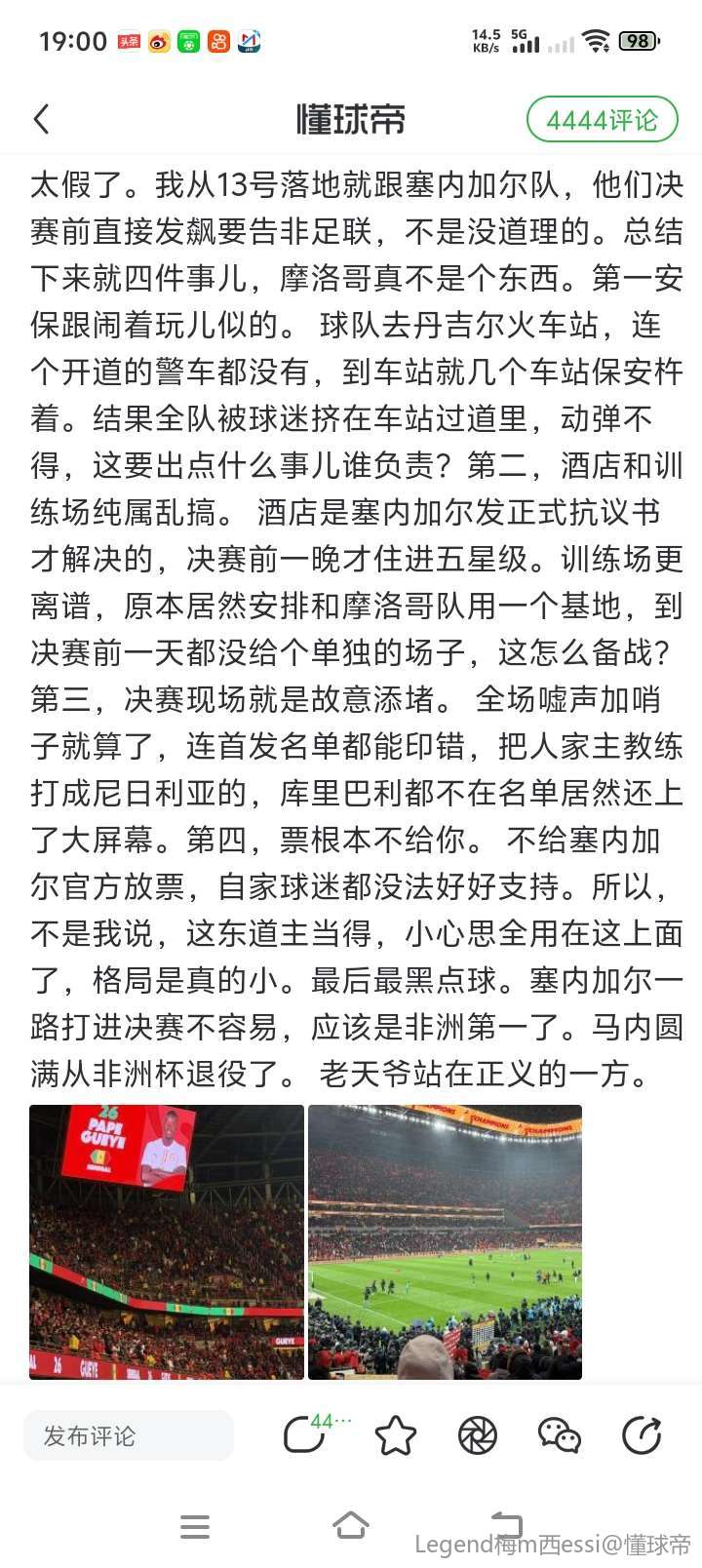Viewport: 702px width, 1568px height.
Task: Open the comments bubble icon
Action: pos(306,1435)
